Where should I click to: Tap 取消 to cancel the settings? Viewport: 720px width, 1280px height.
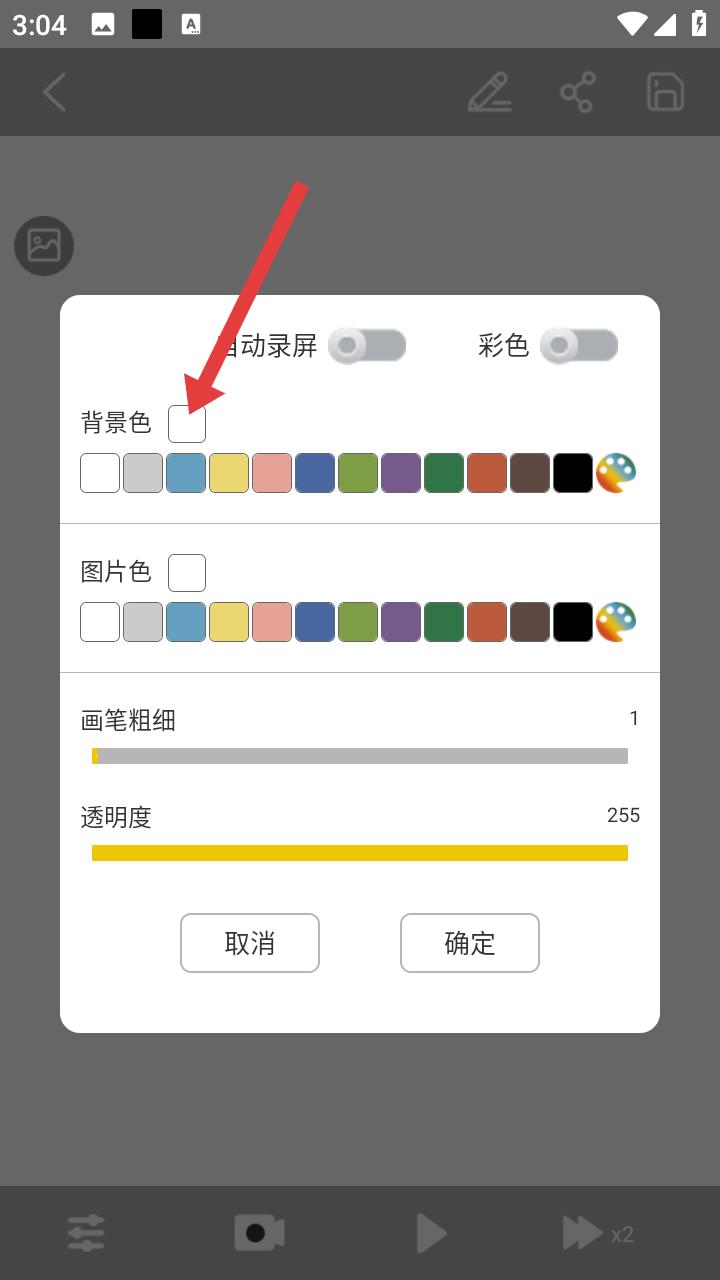[250, 943]
